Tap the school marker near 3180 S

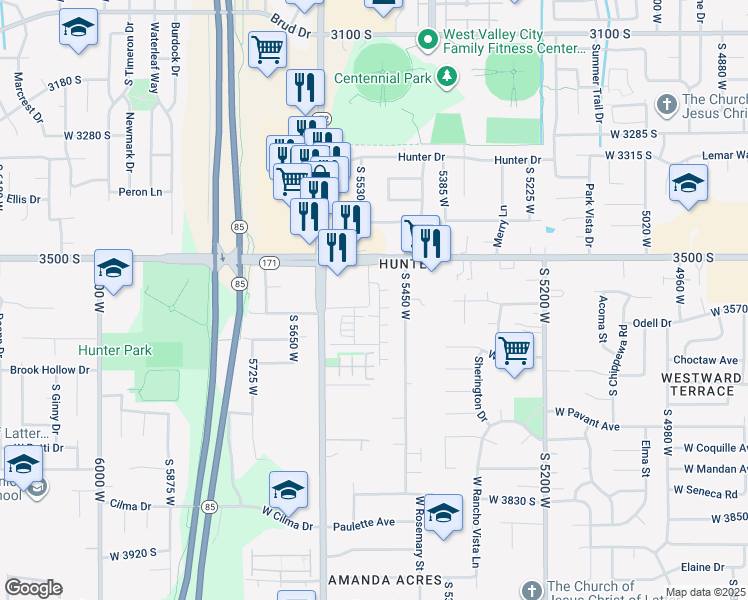76,30
